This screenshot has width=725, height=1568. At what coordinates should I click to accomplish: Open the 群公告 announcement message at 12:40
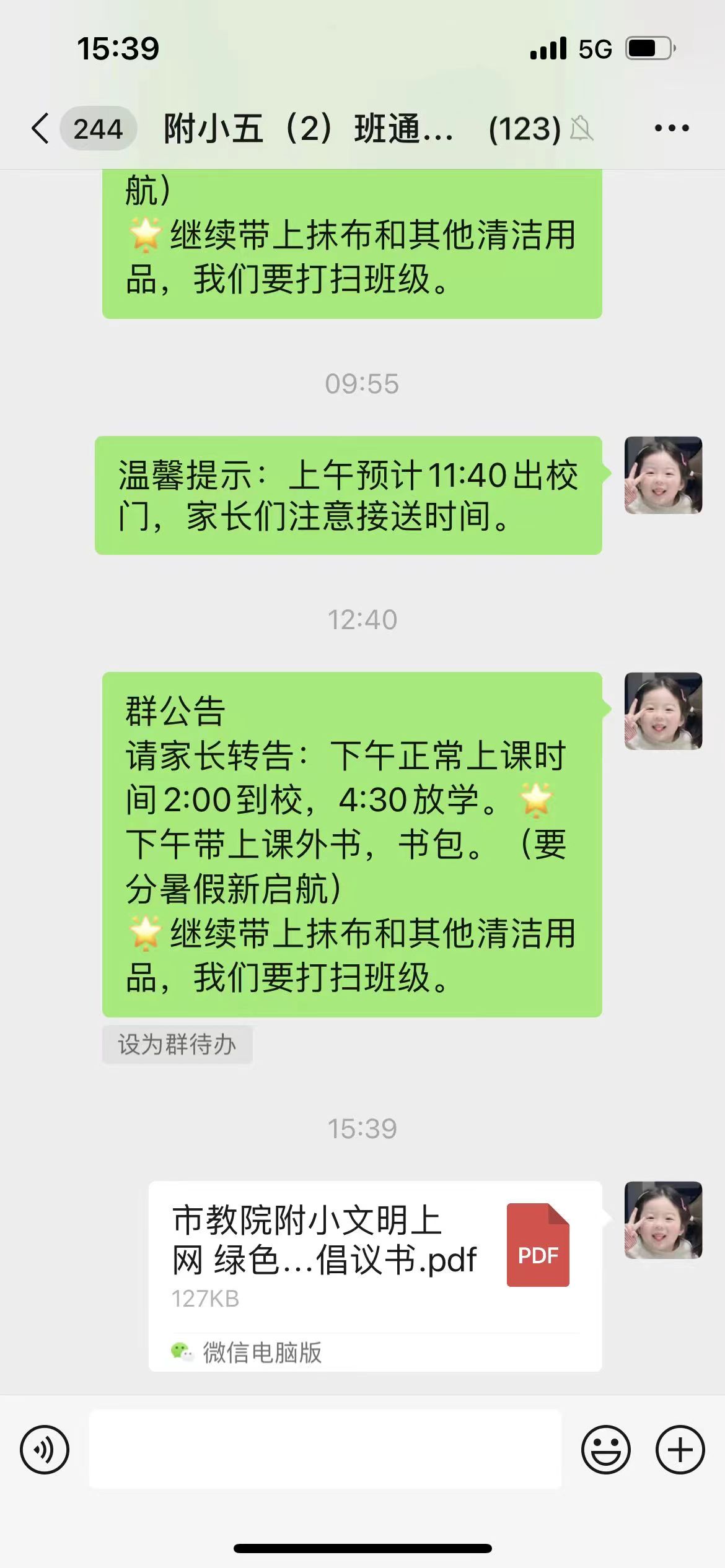point(352,843)
